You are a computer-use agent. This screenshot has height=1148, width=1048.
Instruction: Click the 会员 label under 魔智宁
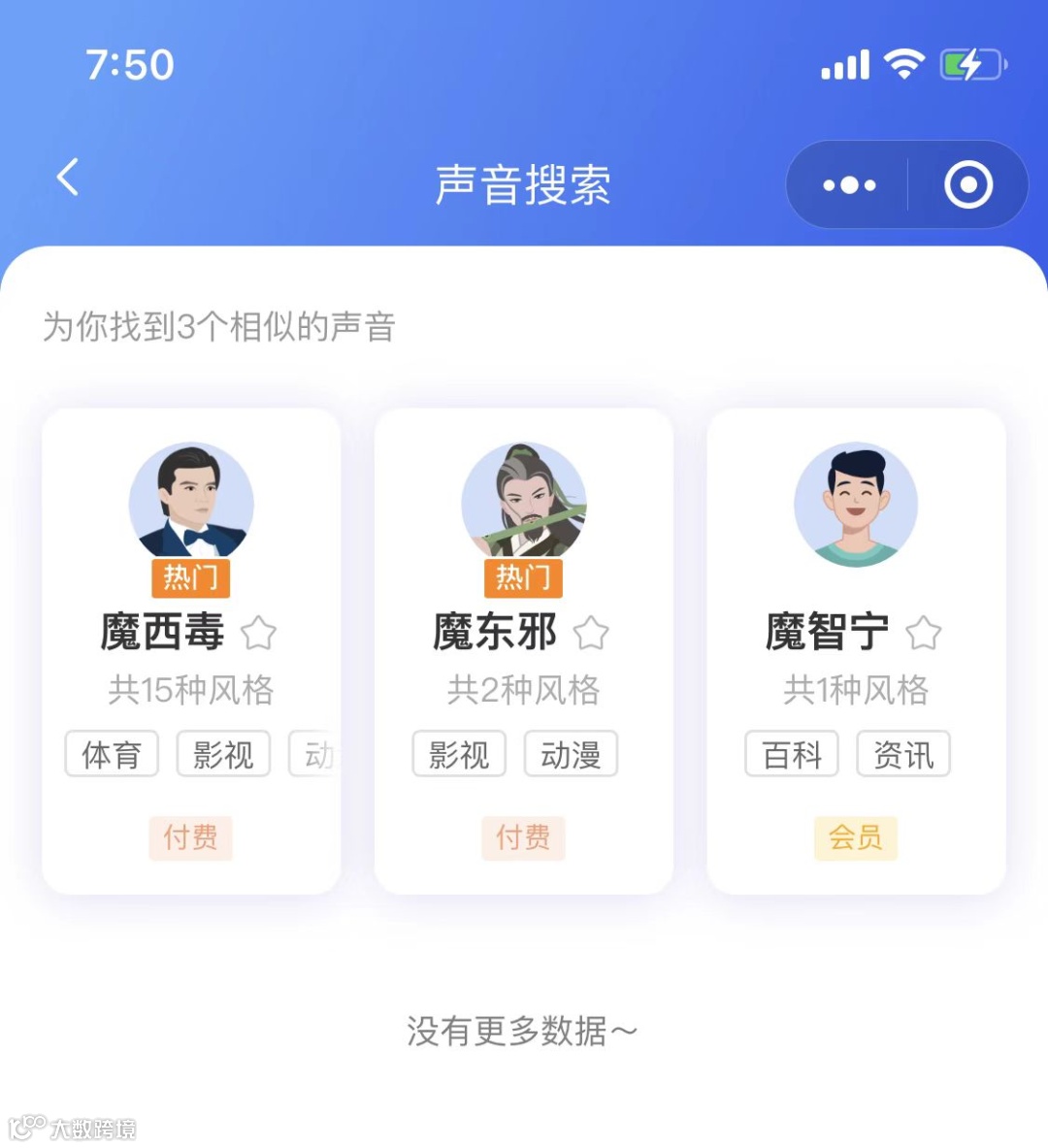coord(855,838)
